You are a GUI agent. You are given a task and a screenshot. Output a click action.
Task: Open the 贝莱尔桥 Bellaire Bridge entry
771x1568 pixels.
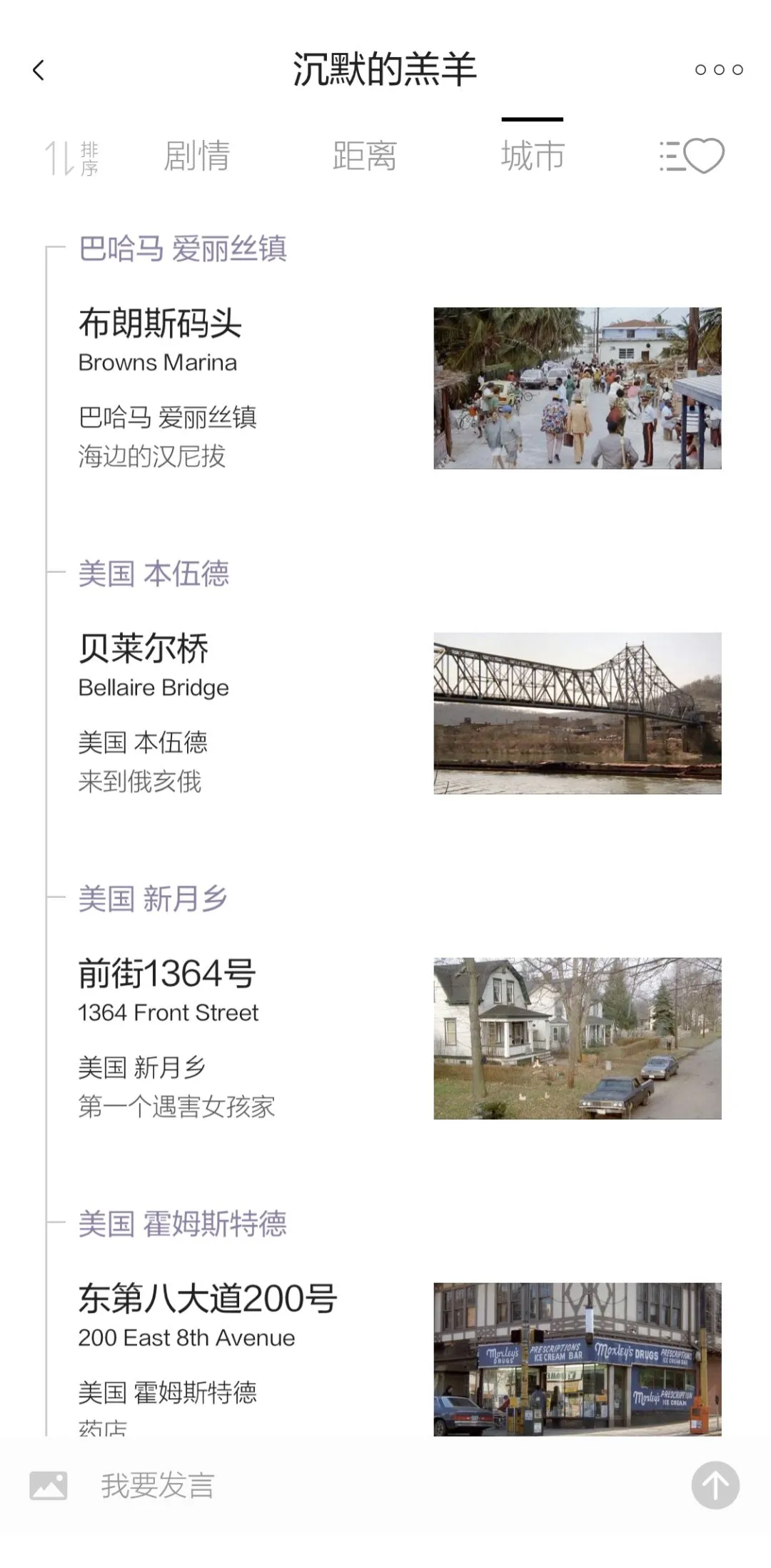click(143, 649)
